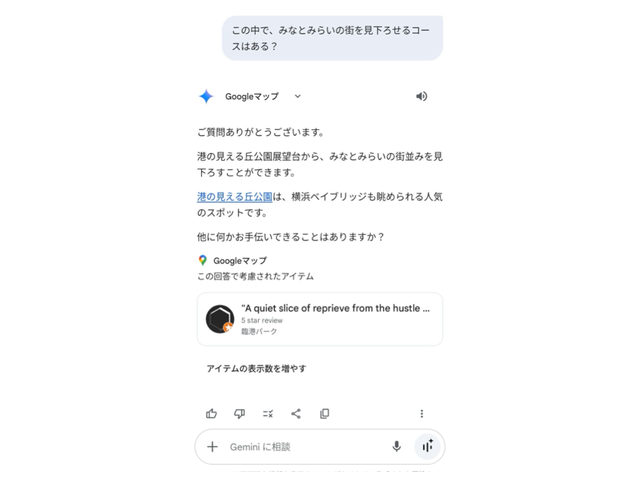Viewport: 640px width, 480px height.
Task: Copy the response text
Action: 324,414
